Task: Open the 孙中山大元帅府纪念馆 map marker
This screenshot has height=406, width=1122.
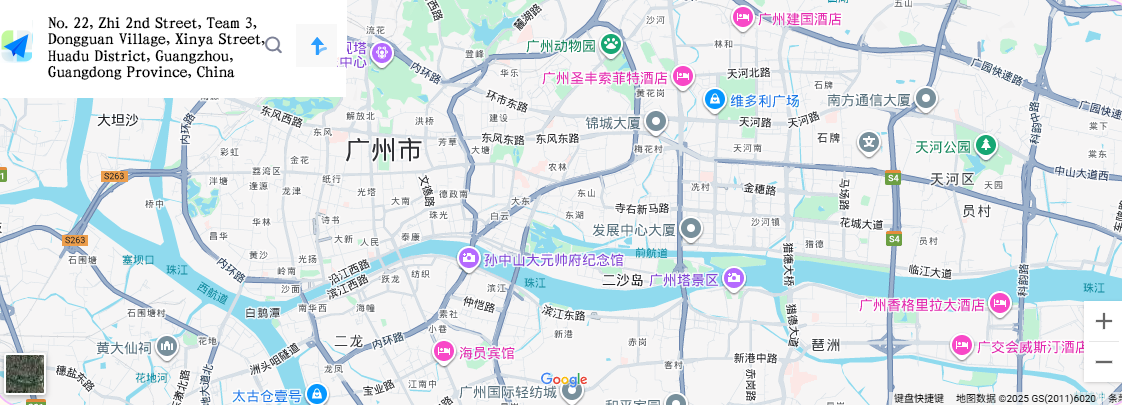Action: pyautogui.click(x=468, y=259)
